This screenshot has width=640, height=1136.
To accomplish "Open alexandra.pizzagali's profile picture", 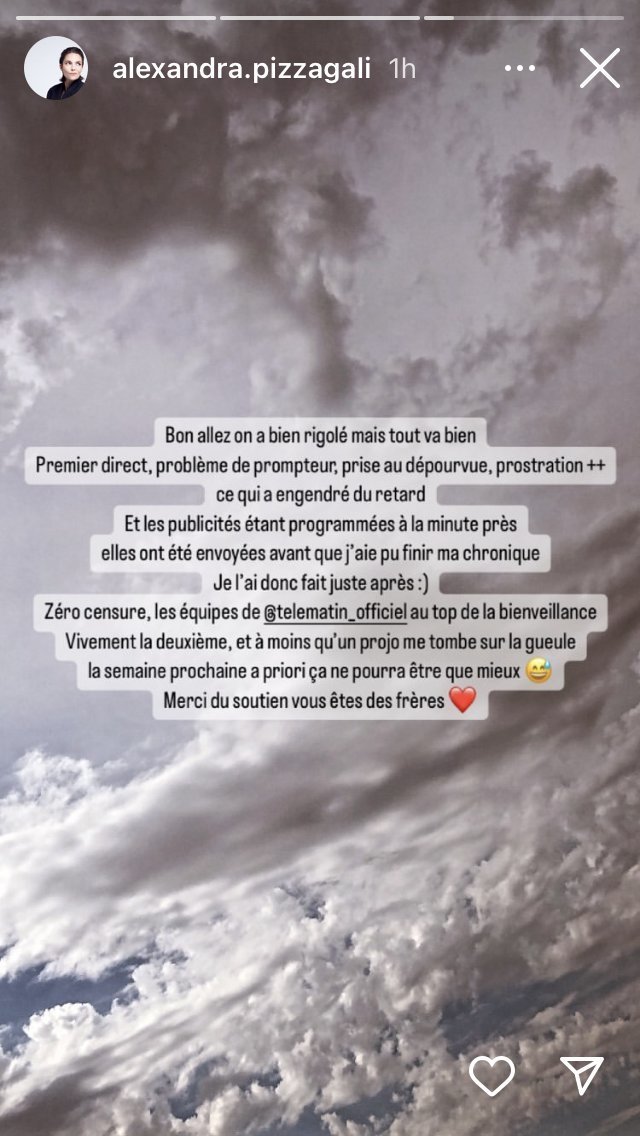I will [56, 67].
